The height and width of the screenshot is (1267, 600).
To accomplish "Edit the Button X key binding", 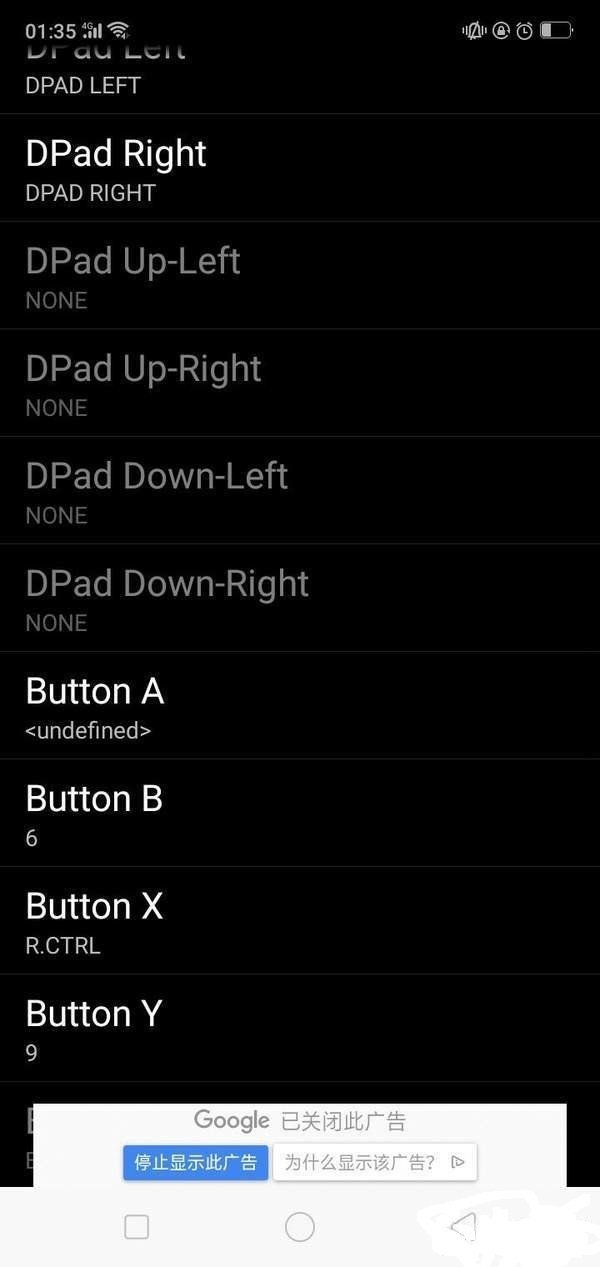I will click(x=300, y=921).
